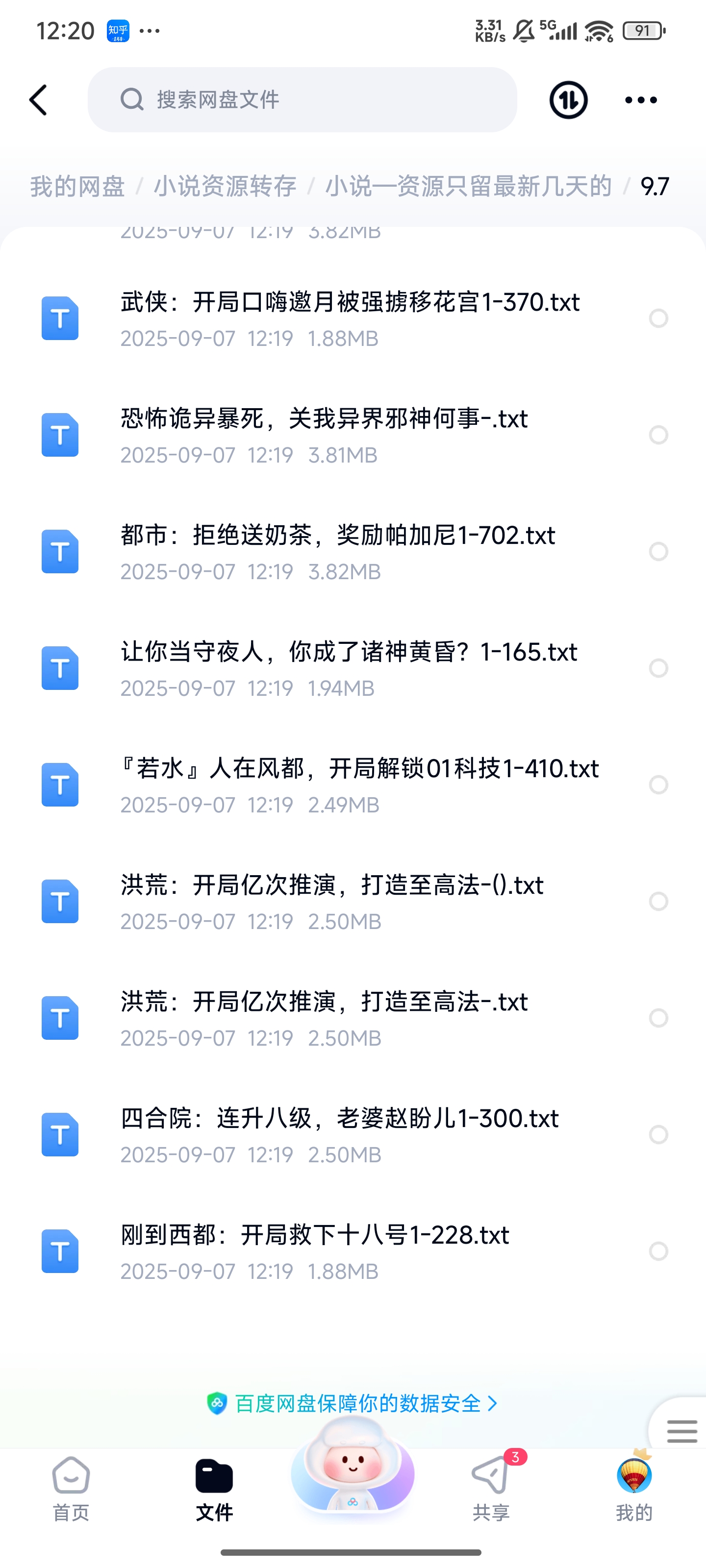Go to the 我的网盘 breadcrumb
This screenshot has height=1568, width=706.
[x=77, y=186]
